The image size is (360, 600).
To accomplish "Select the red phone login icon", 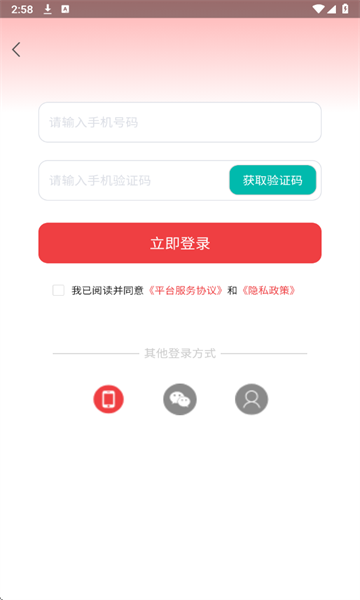I will (109, 399).
